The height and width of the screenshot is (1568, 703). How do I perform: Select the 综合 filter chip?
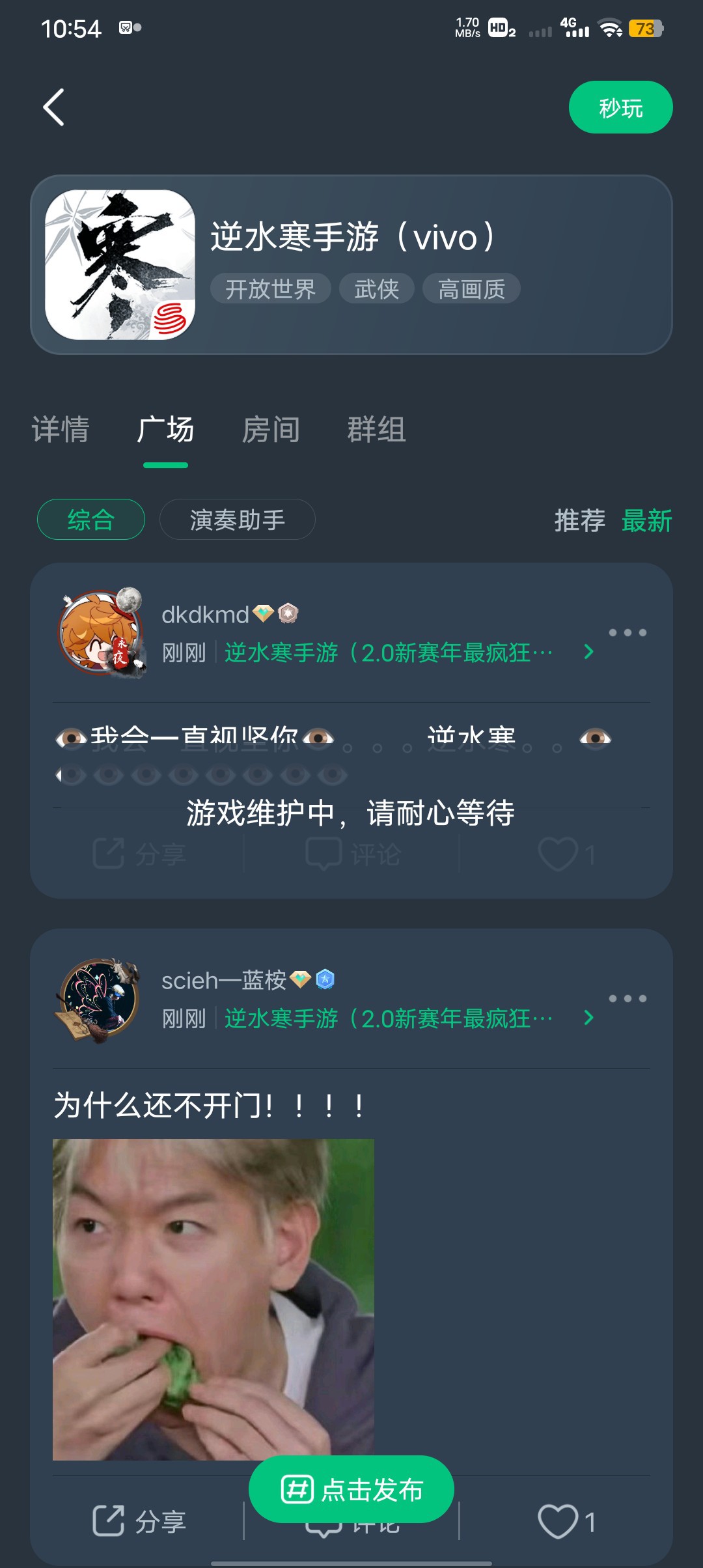click(91, 520)
